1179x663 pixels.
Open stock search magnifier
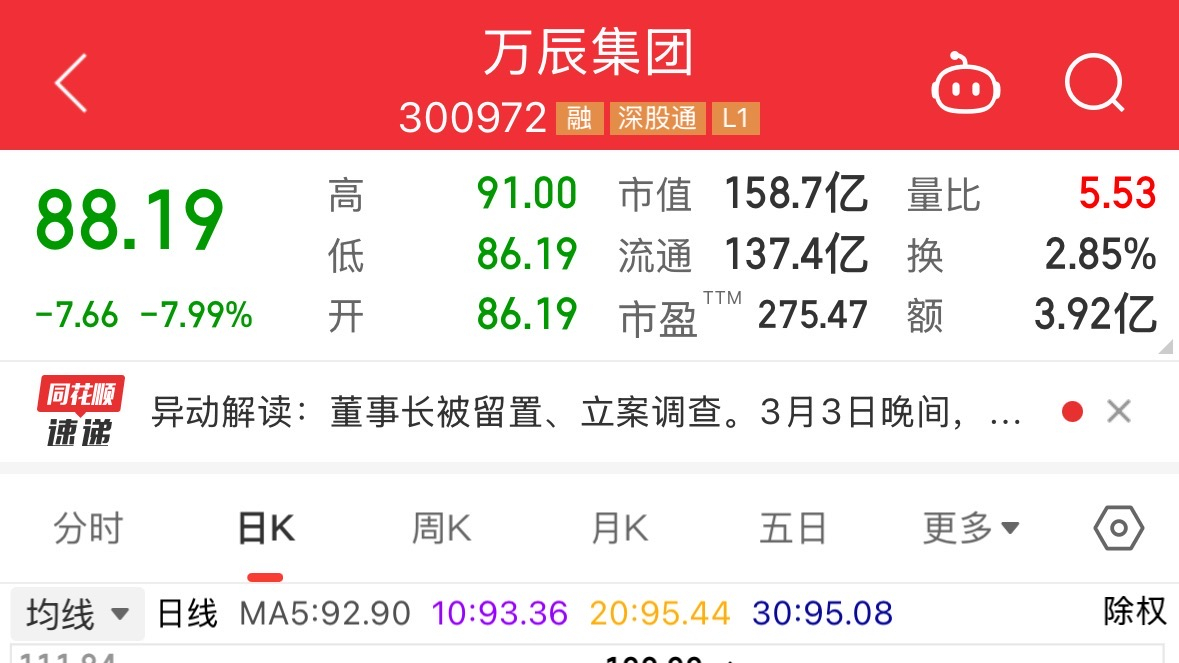tap(1094, 84)
